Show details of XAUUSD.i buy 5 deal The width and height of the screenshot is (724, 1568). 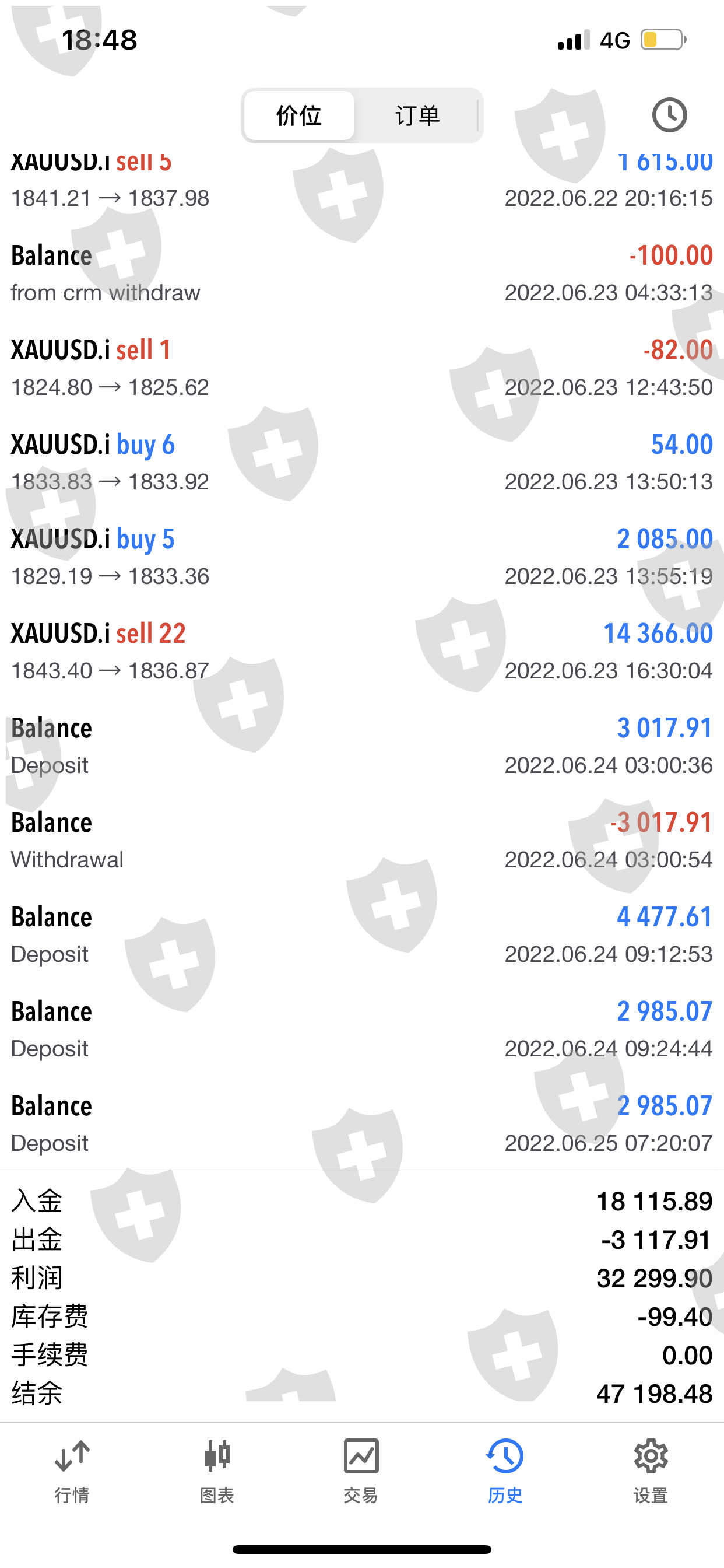coord(361,556)
